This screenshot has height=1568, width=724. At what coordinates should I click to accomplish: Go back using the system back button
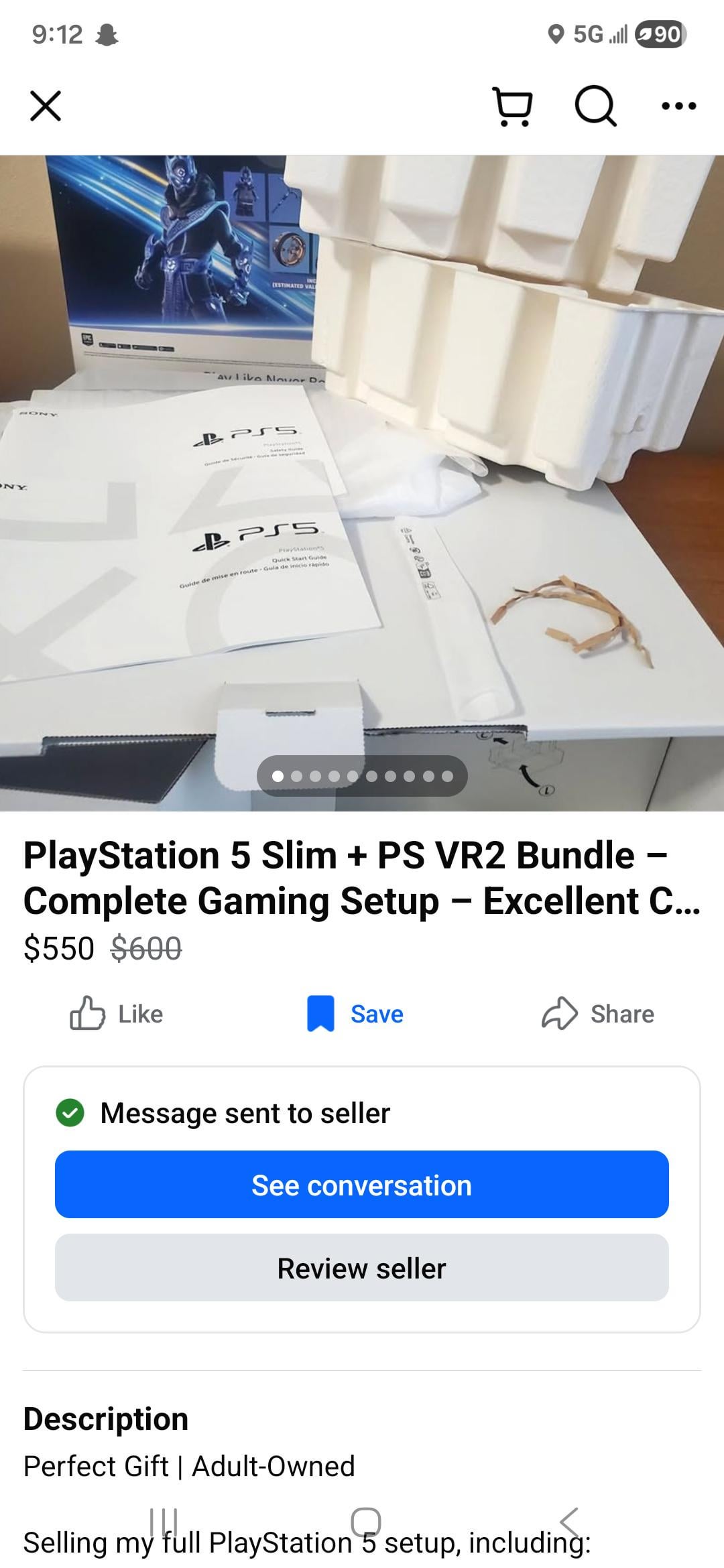[568, 1521]
